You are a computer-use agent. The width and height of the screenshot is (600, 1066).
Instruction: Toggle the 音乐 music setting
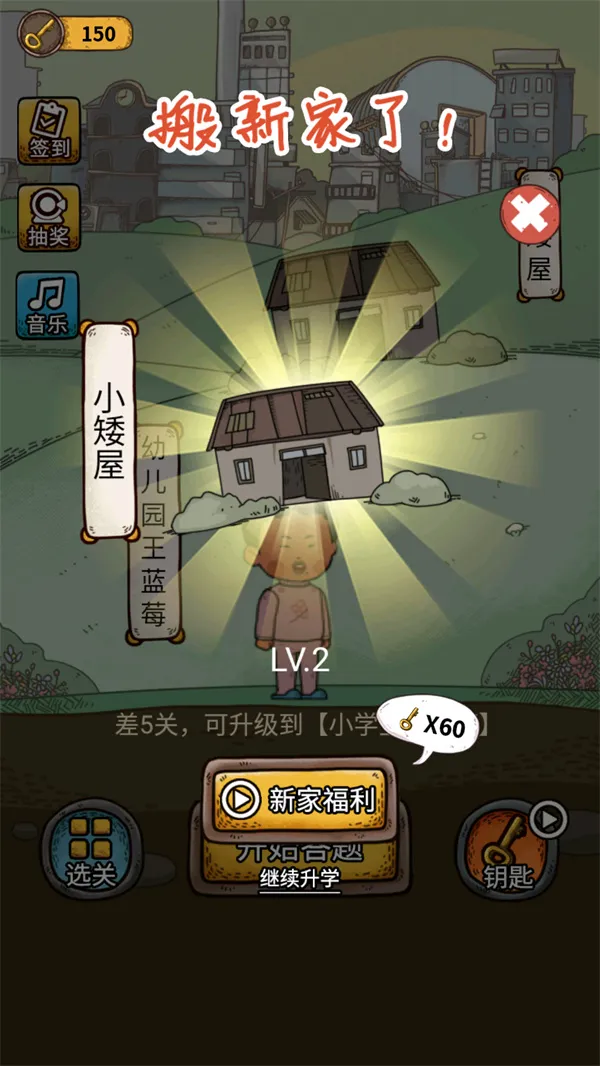coord(48,305)
